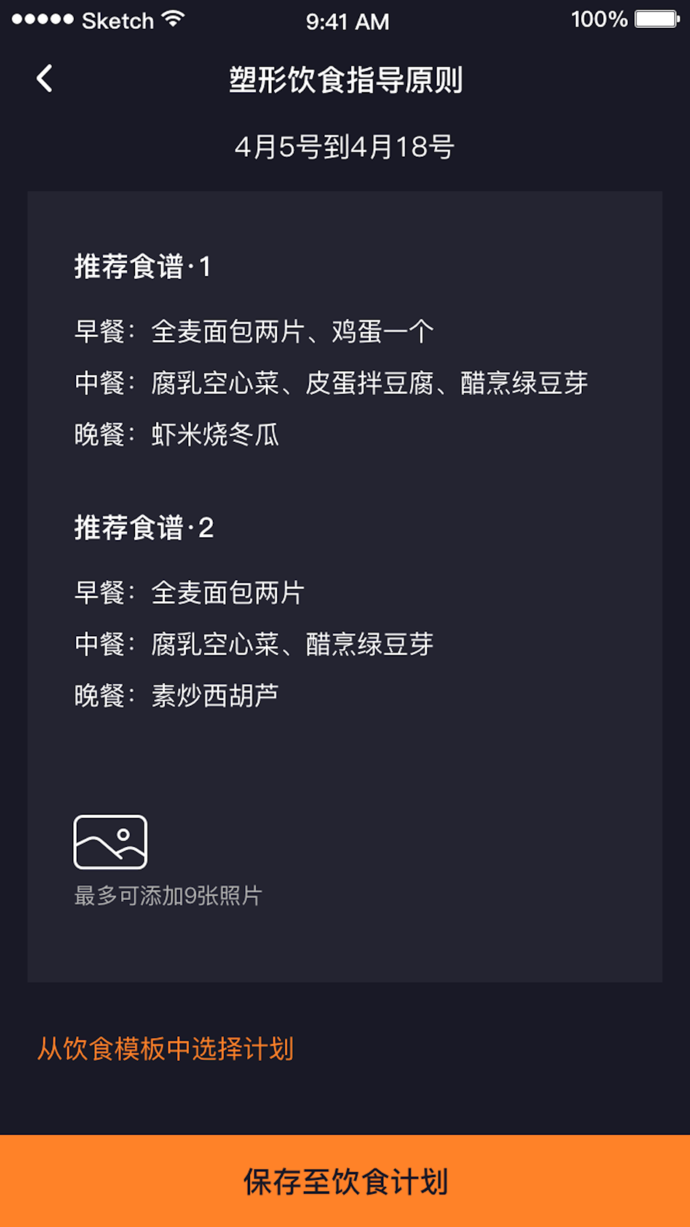Go back using the top-left arrow
Image resolution: width=690 pixels, height=1227 pixels.
click(x=44, y=79)
